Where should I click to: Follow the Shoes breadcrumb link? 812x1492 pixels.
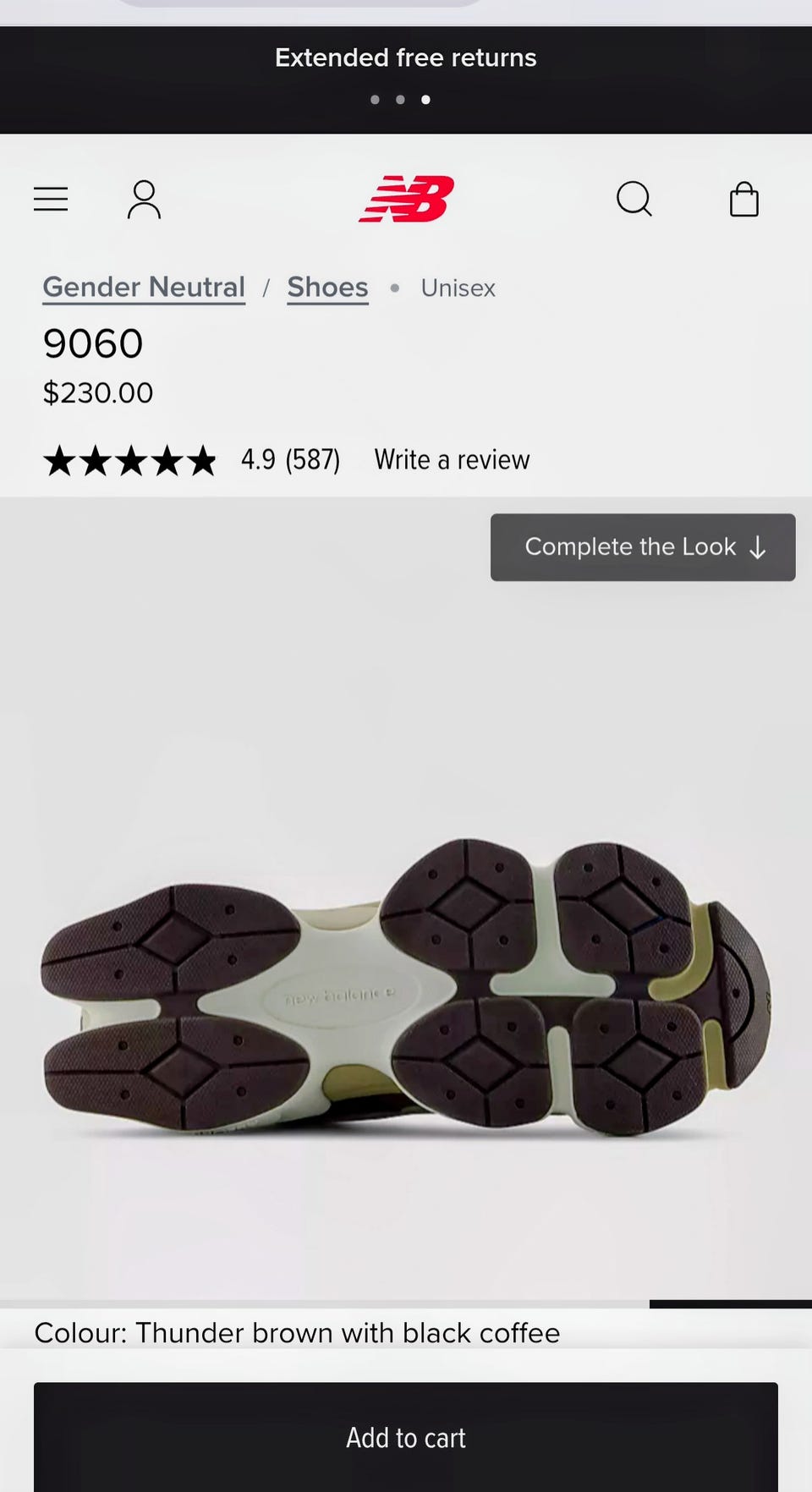point(327,288)
